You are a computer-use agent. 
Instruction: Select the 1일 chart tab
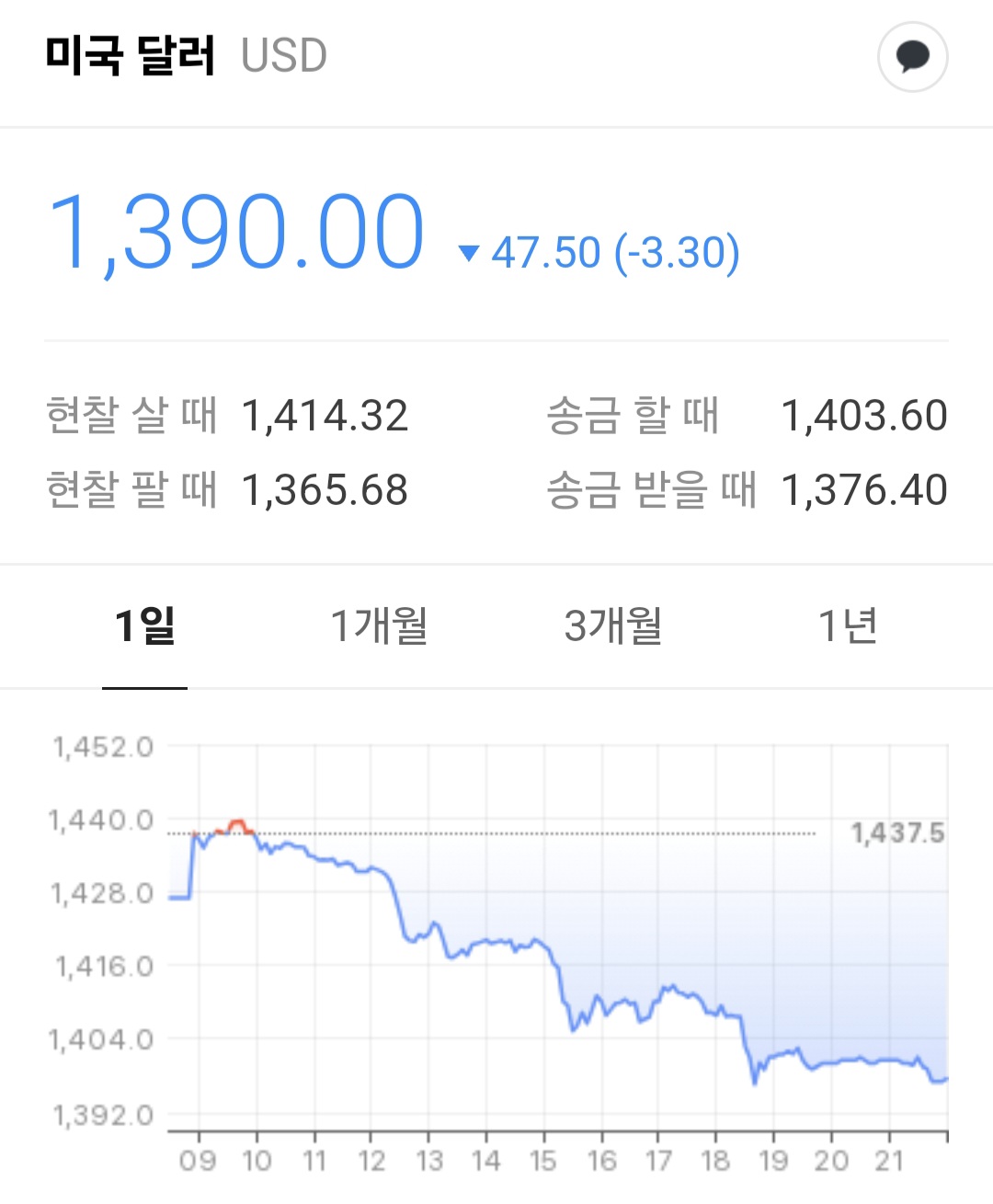pyautogui.click(x=145, y=626)
